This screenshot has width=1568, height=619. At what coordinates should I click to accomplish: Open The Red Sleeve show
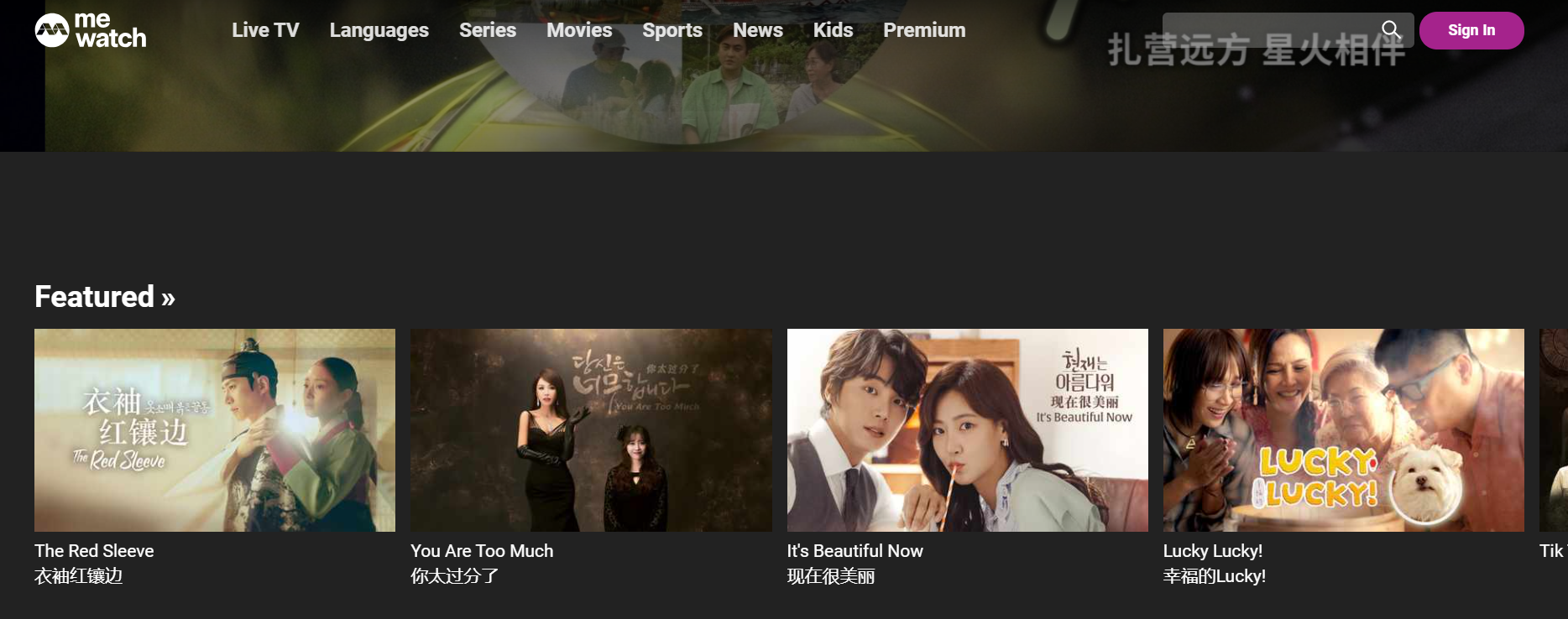215,430
